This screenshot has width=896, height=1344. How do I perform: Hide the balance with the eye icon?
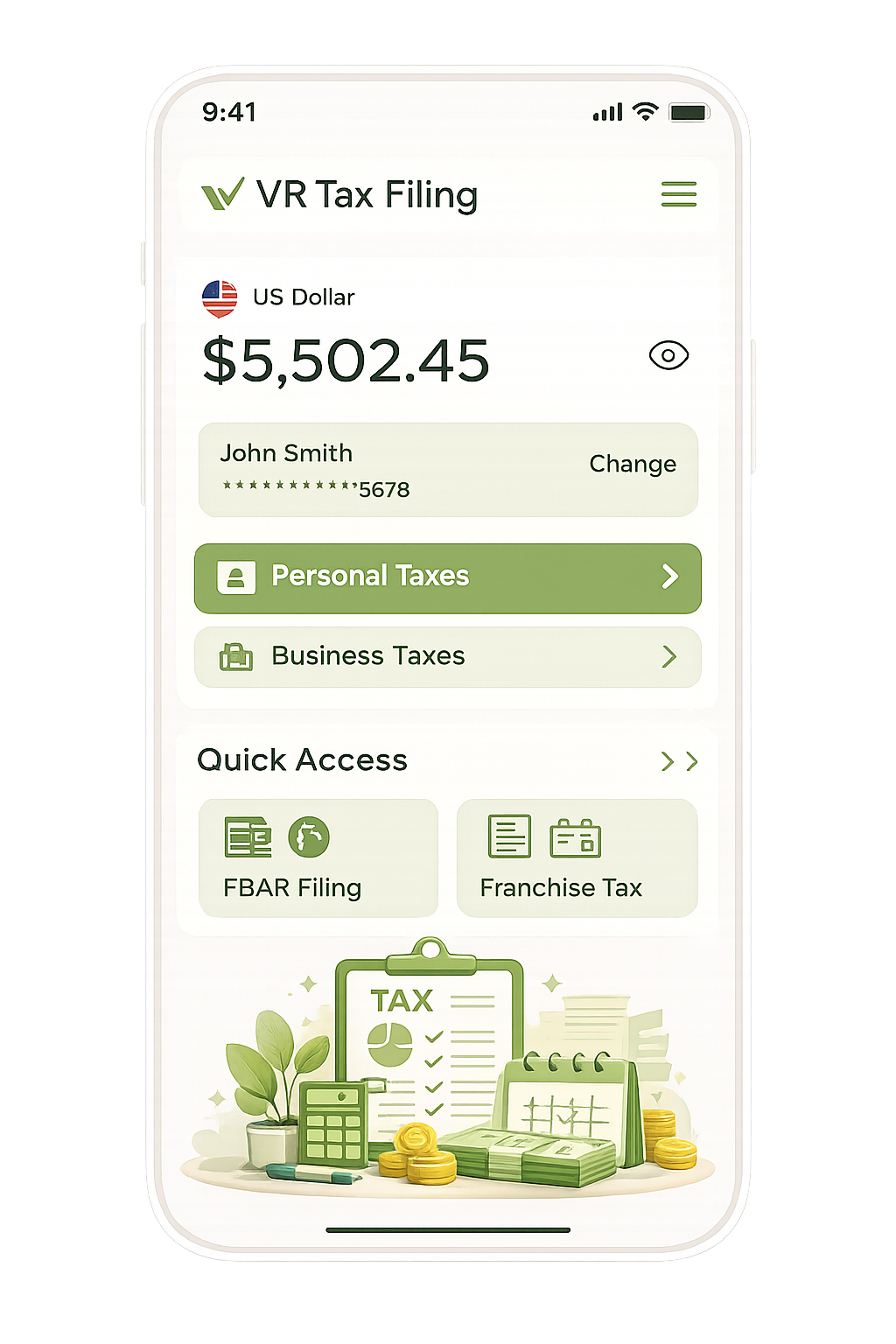tap(668, 355)
